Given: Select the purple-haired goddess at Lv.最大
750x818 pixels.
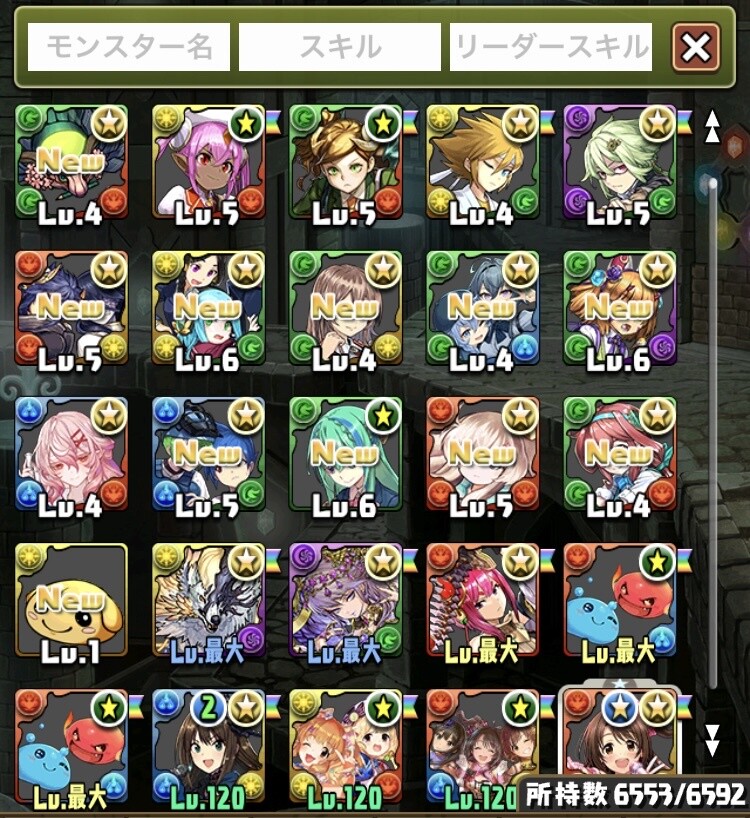Looking at the screenshot, I should [346, 600].
